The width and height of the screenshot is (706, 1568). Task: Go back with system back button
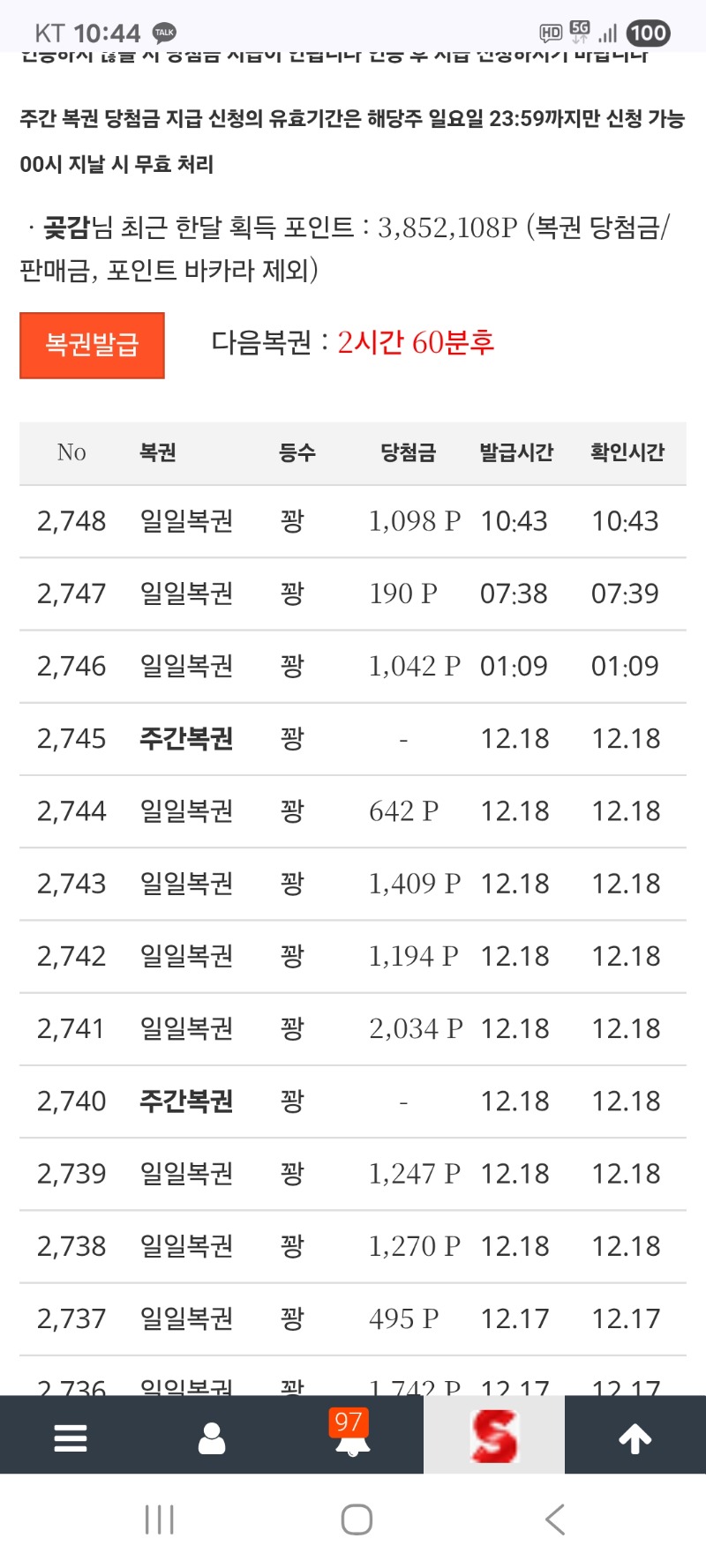[554, 1519]
